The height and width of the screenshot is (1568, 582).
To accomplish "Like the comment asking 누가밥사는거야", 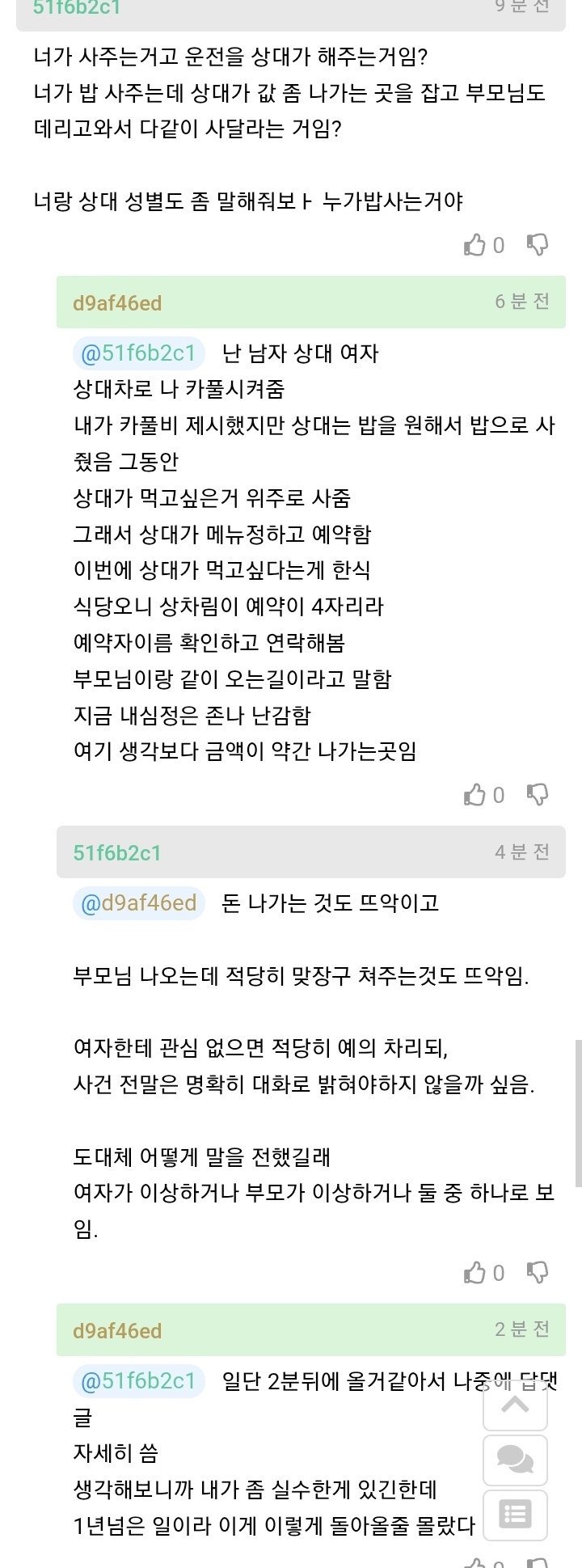I will (474, 245).
